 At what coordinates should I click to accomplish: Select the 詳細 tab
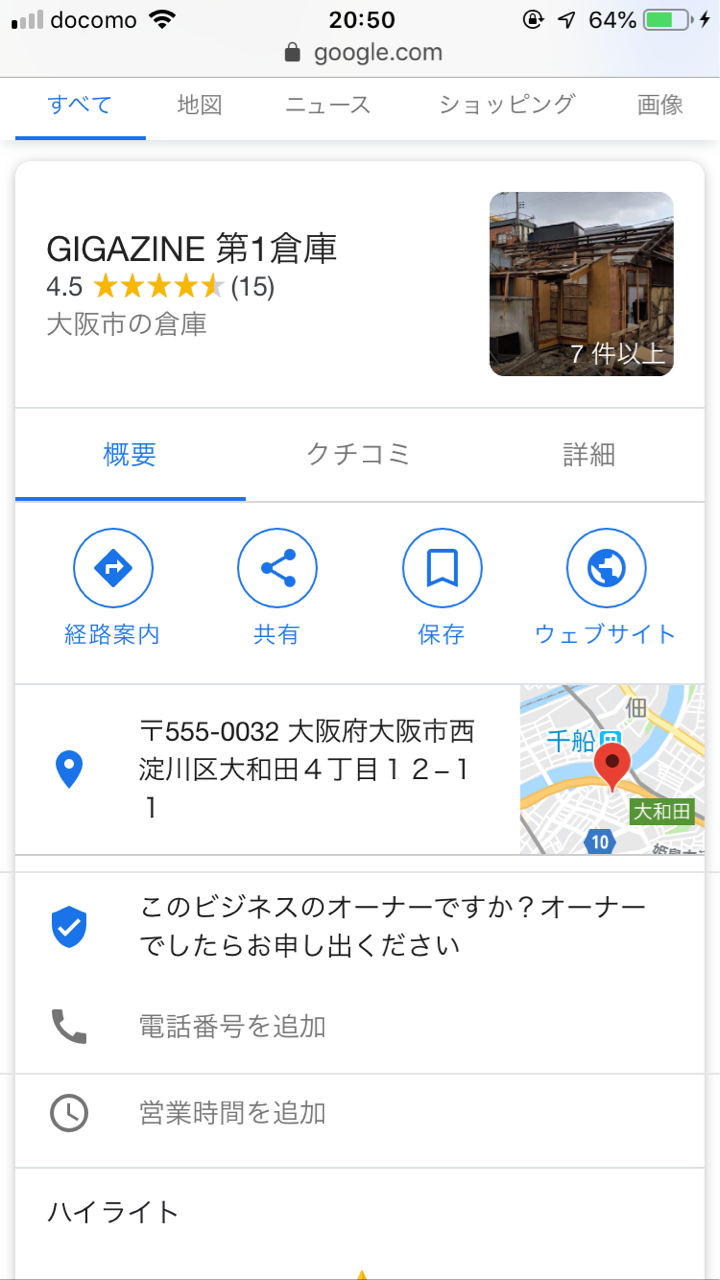click(589, 455)
